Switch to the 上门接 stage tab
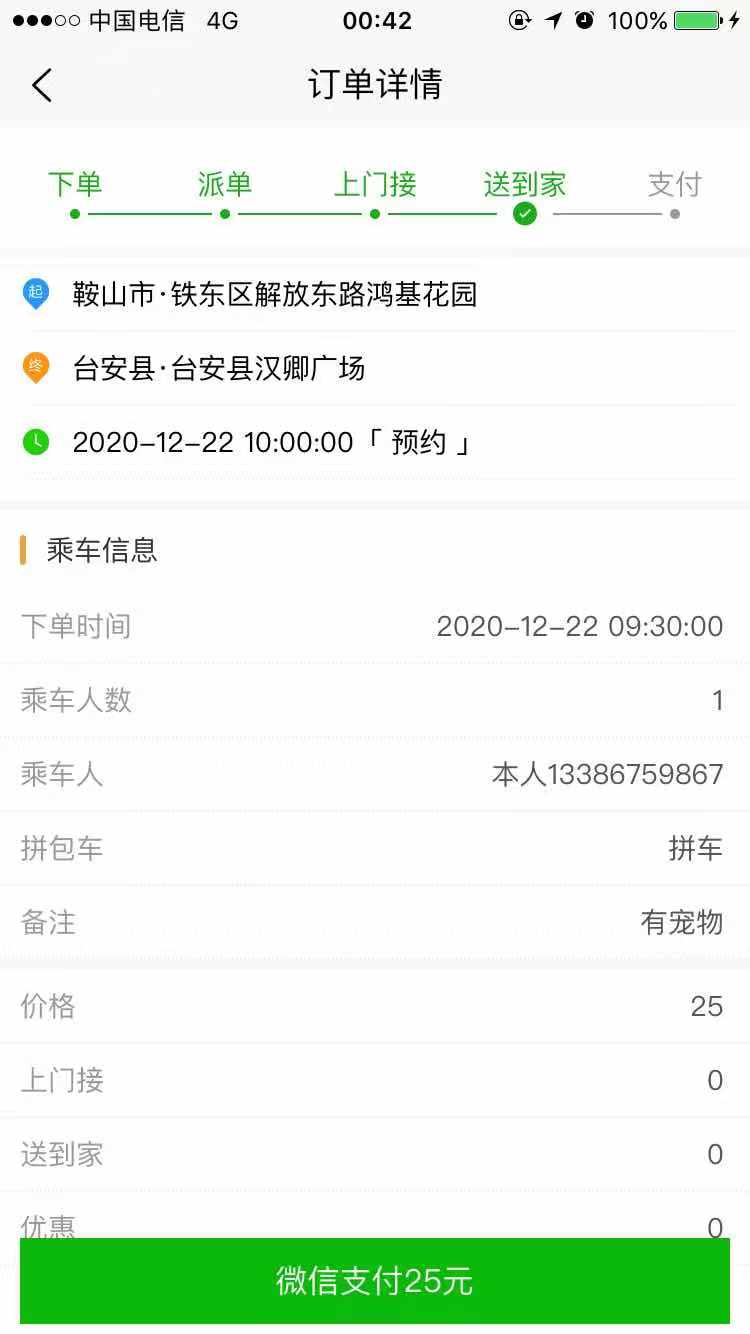750x1334 pixels. pyautogui.click(x=374, y=183)
